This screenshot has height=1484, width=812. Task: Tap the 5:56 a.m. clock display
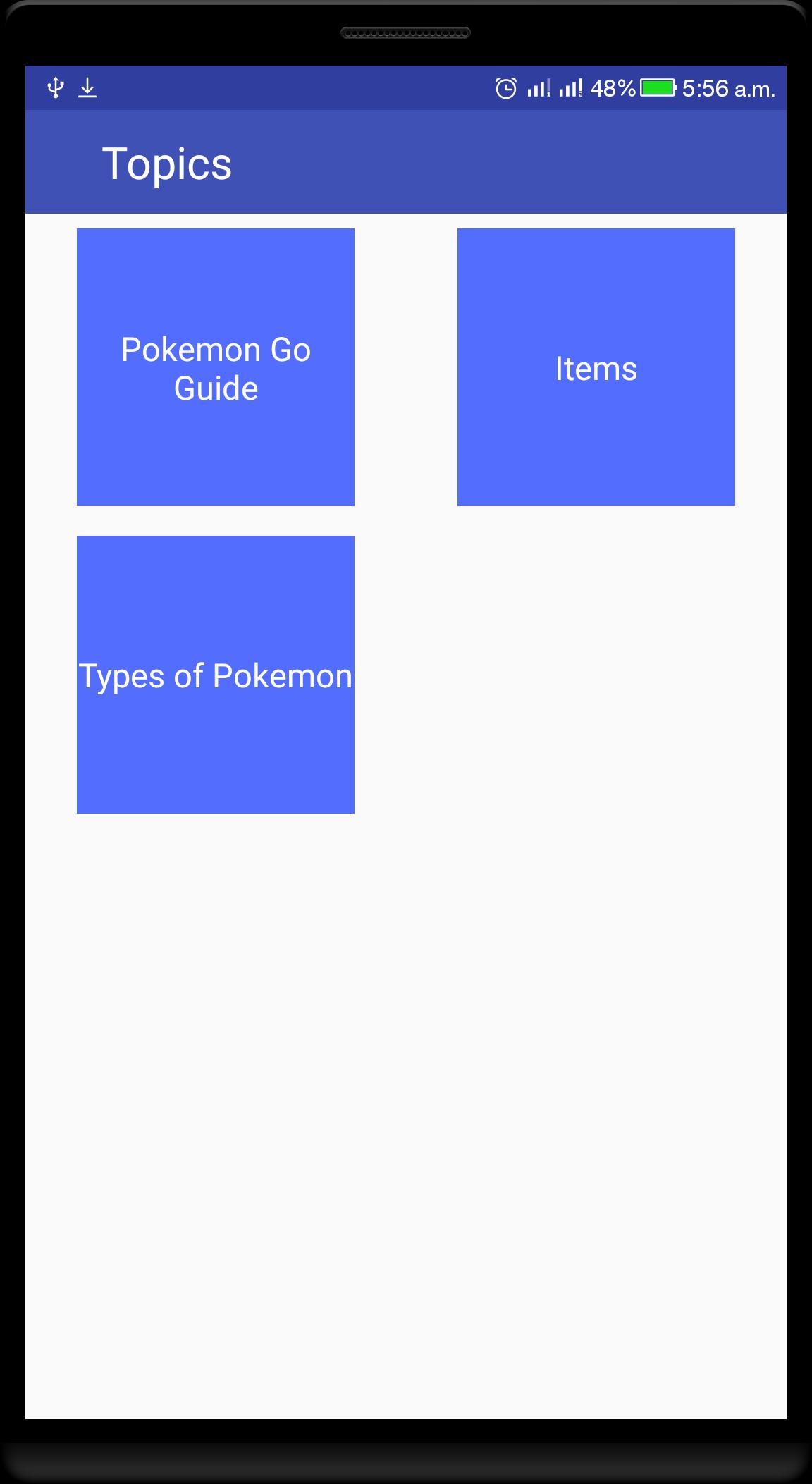point(727,87)
